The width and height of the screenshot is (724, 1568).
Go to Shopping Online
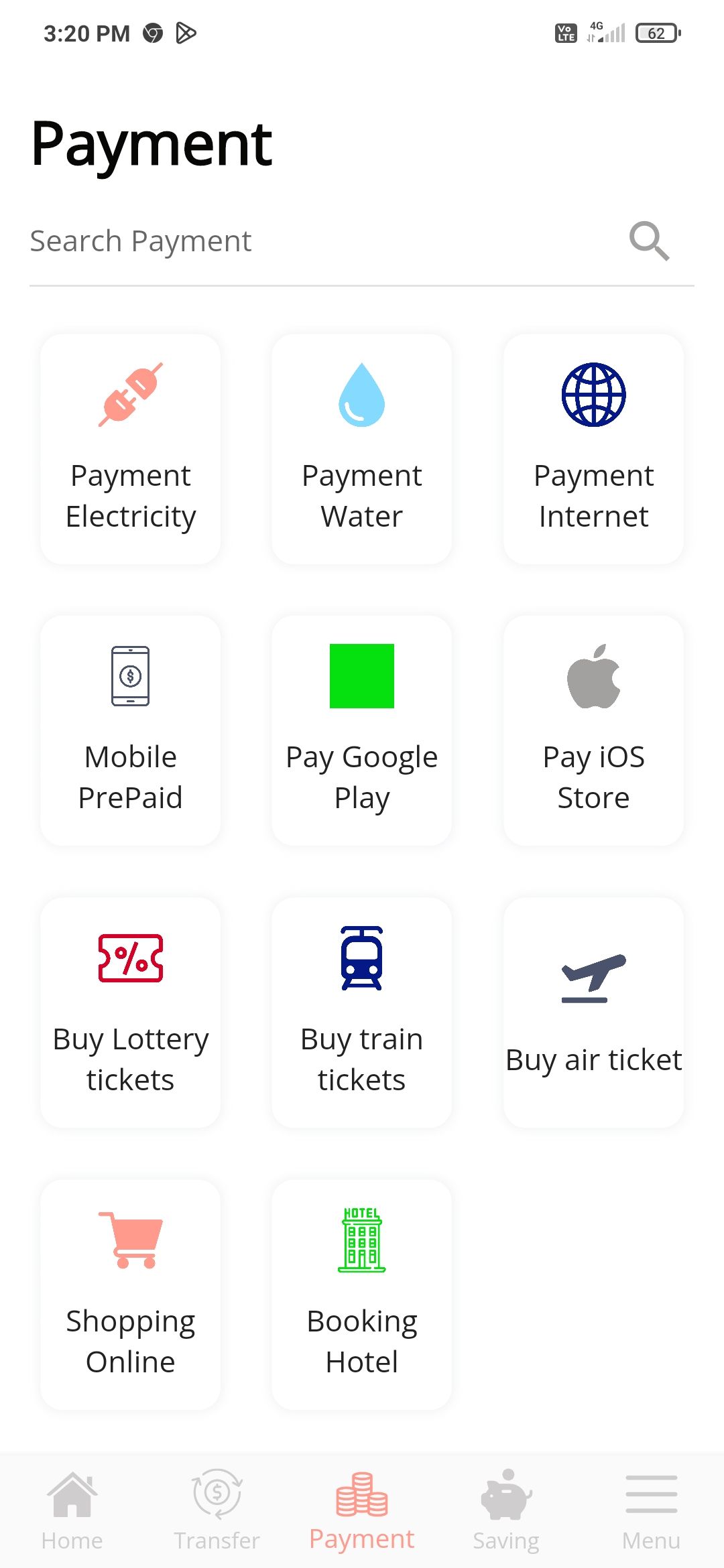point(131,1295)
